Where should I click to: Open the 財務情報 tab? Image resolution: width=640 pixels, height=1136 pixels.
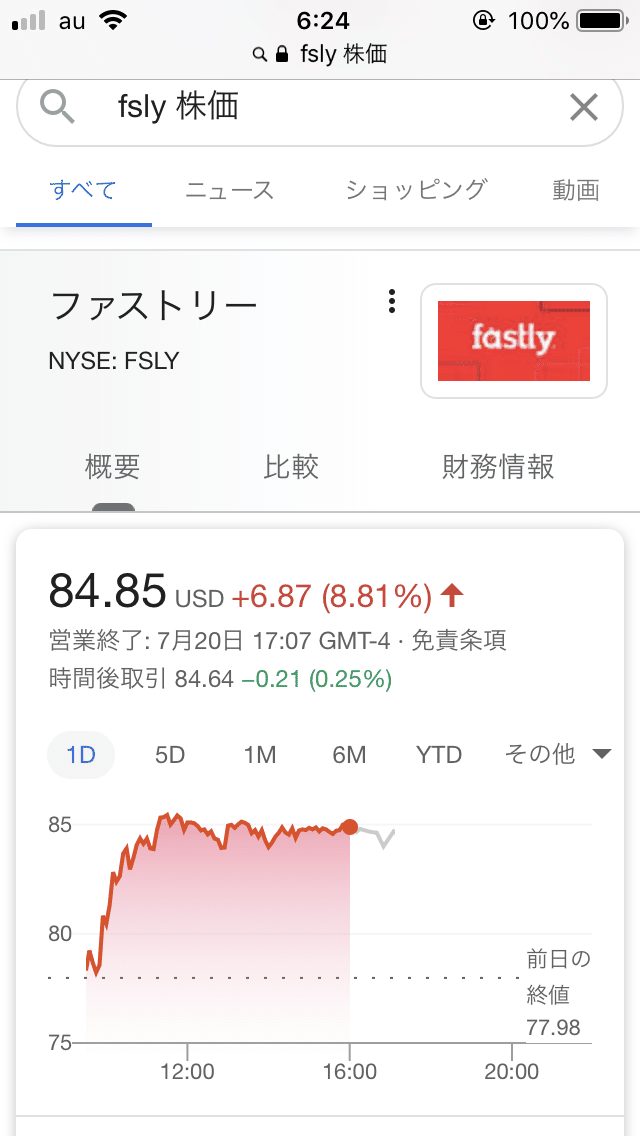[x=498, y=467]
